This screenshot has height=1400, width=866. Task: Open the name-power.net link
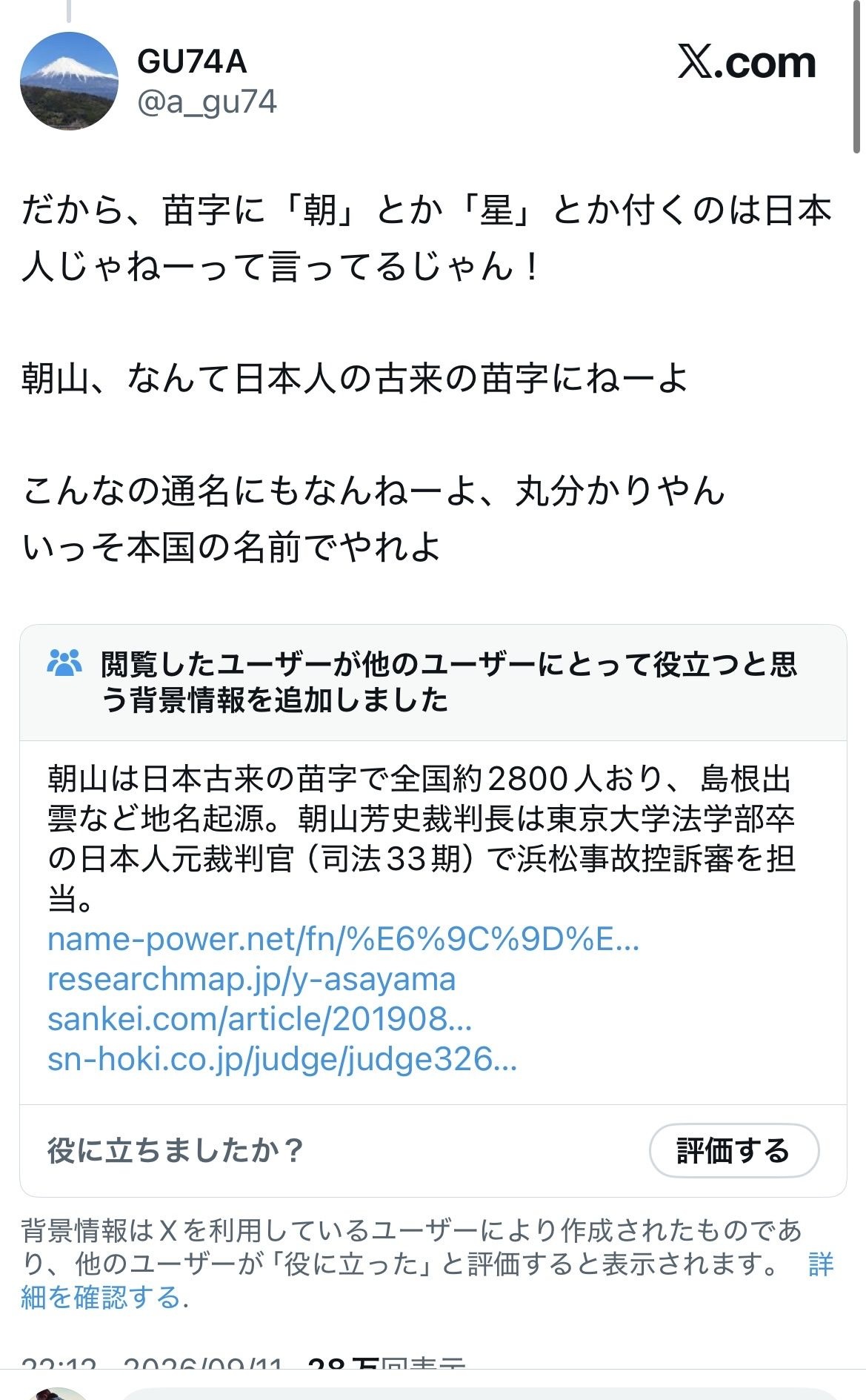(343, 940)
